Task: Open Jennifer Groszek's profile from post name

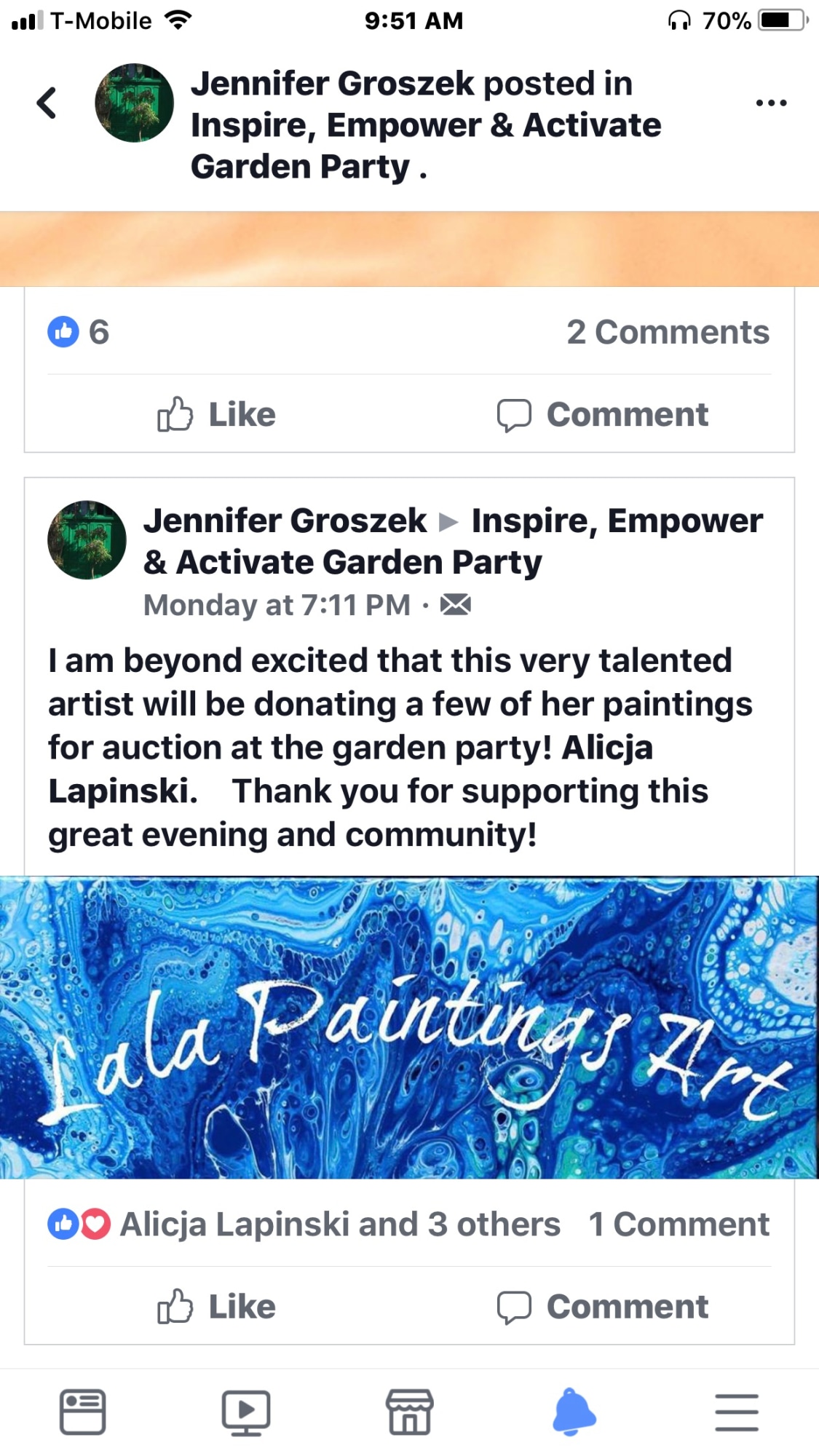Action: pyautogui.click(x=285, y=521)
